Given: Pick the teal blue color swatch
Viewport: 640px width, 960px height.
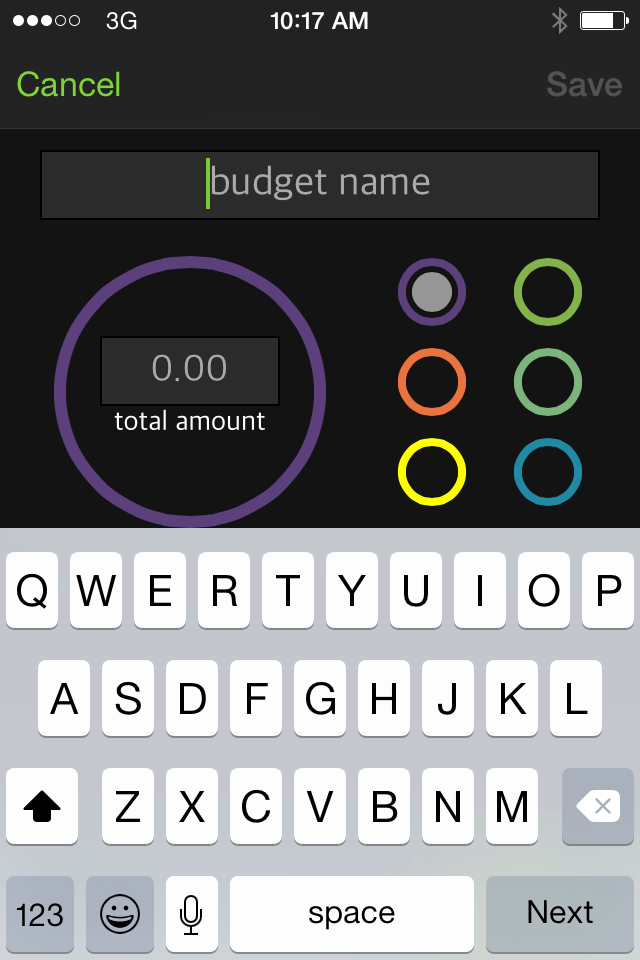Looking at the screenshot, I should 548,472.
